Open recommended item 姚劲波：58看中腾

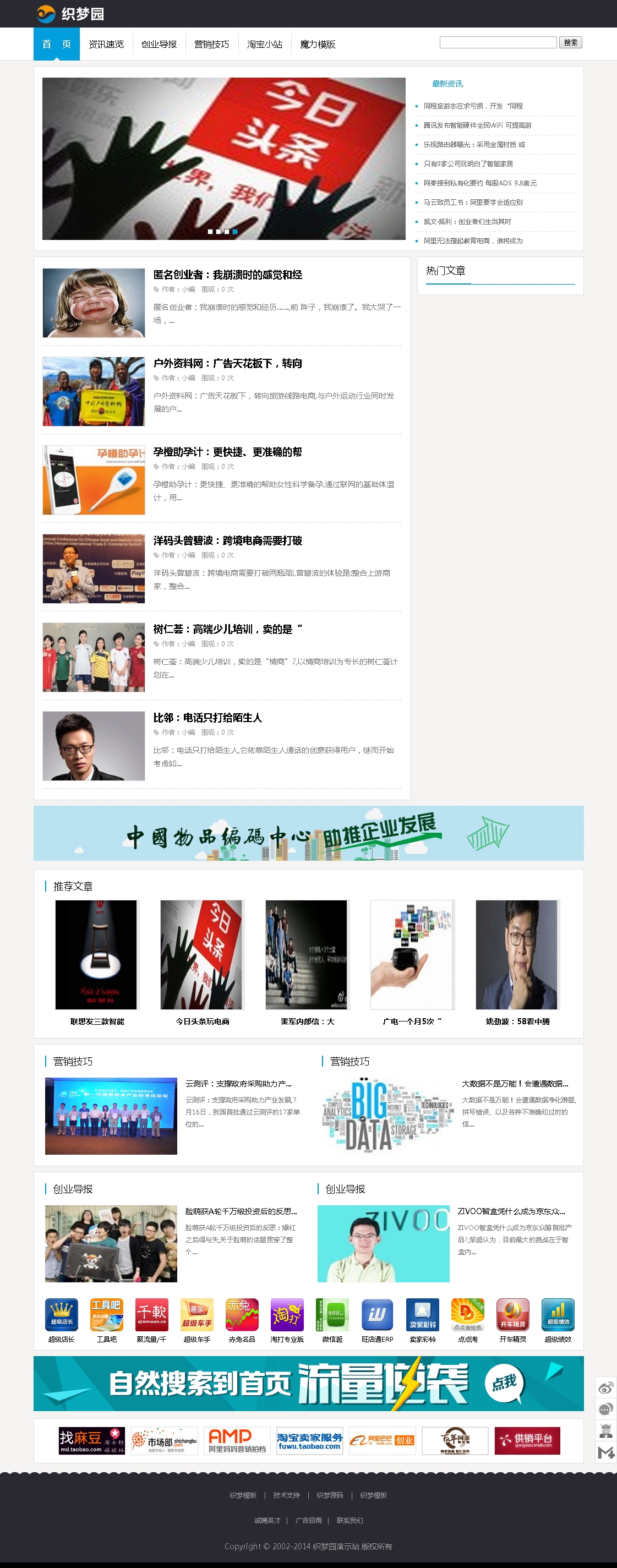coord(517,1021)
